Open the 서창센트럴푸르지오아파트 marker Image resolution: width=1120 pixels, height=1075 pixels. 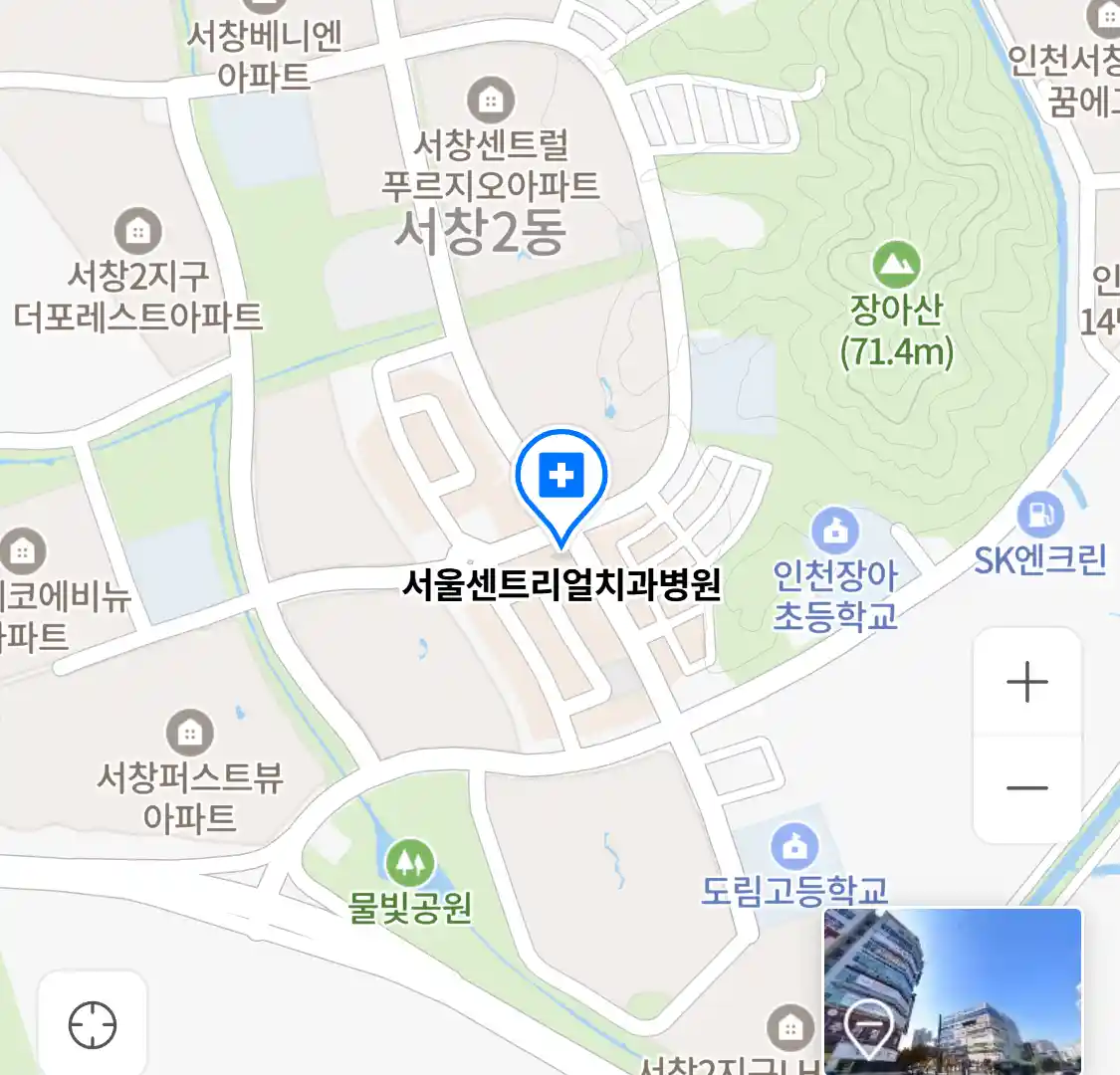click(x=490, y=100)
